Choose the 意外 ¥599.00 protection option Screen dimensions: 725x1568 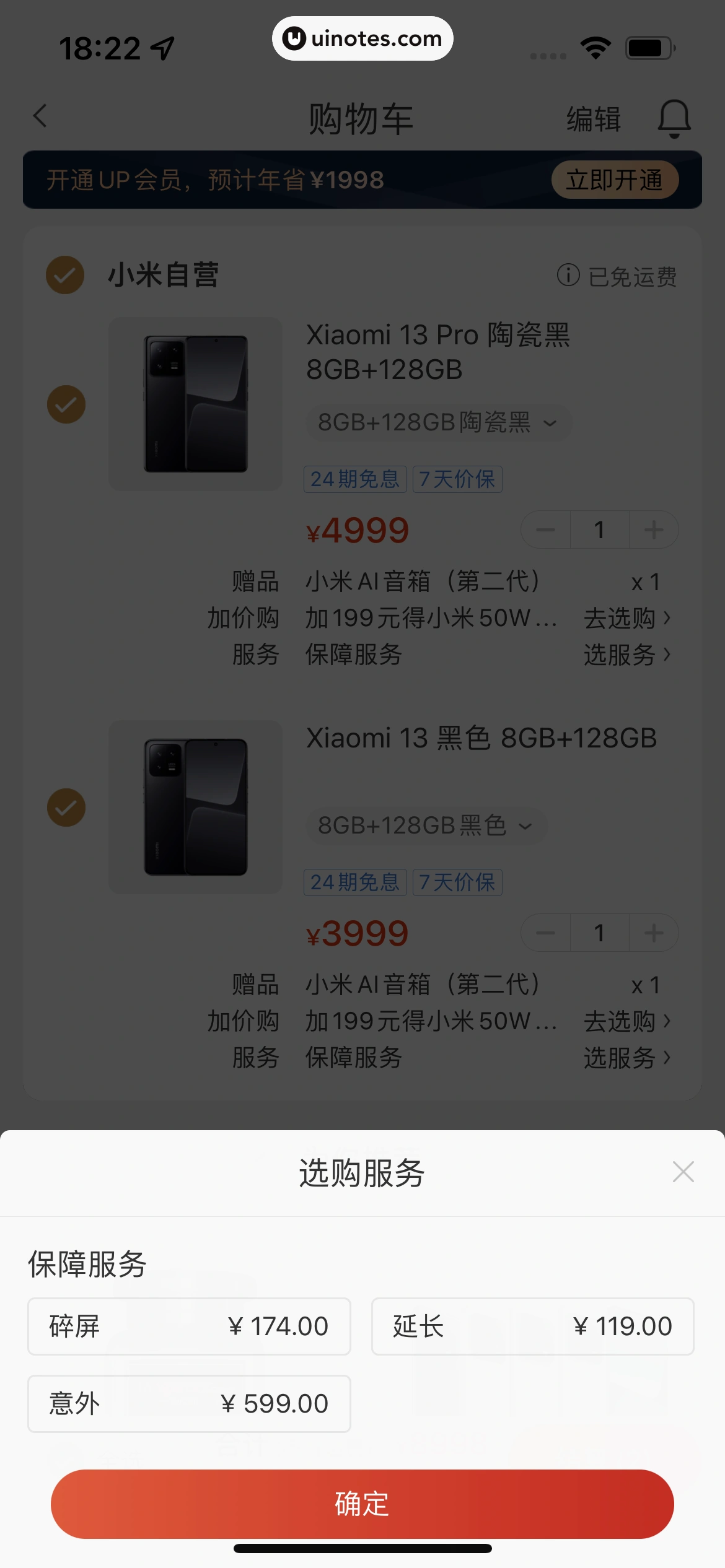coord(189,1403)
